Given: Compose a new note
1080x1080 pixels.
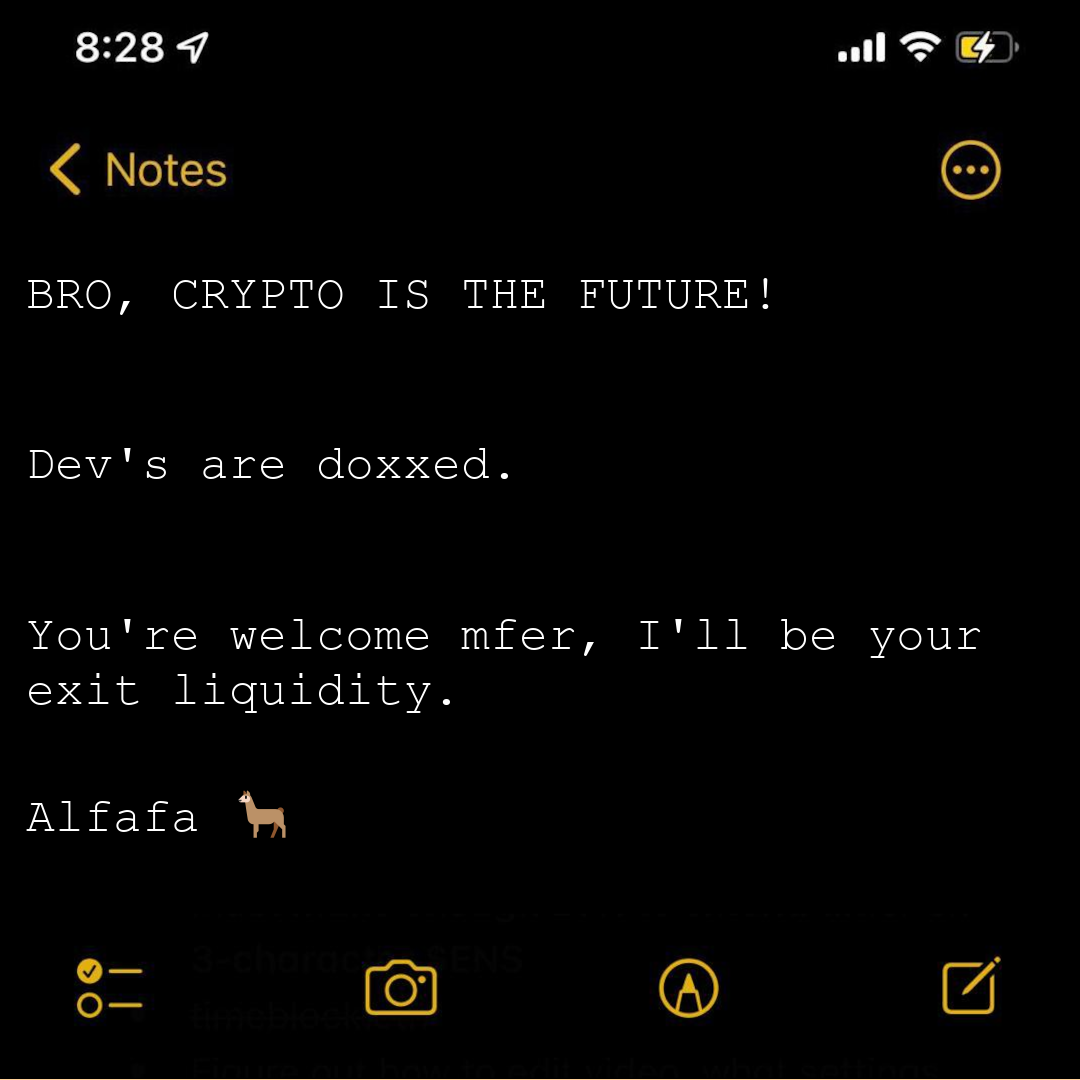Looking at the screenshot, I should 970,986.
